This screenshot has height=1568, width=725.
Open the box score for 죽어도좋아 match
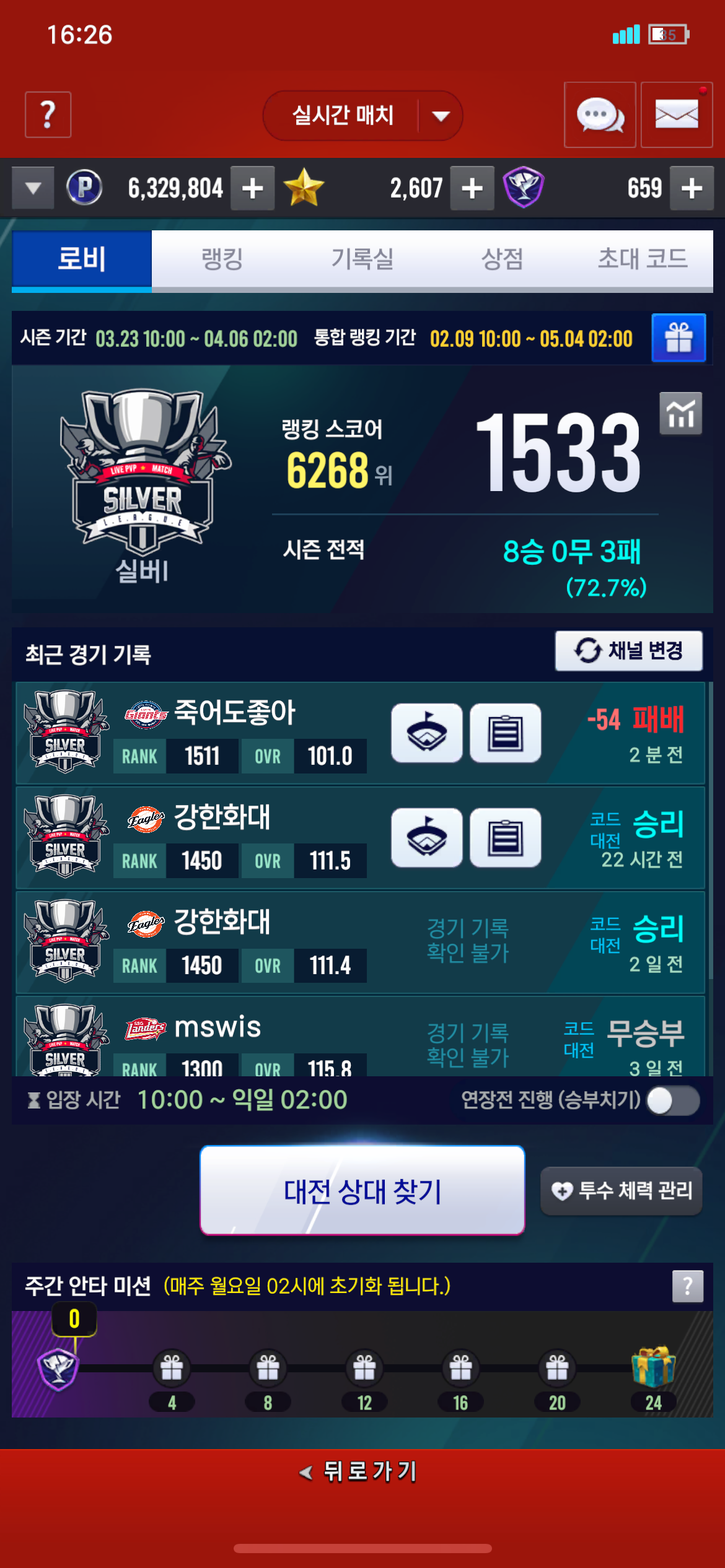(505, 733)
